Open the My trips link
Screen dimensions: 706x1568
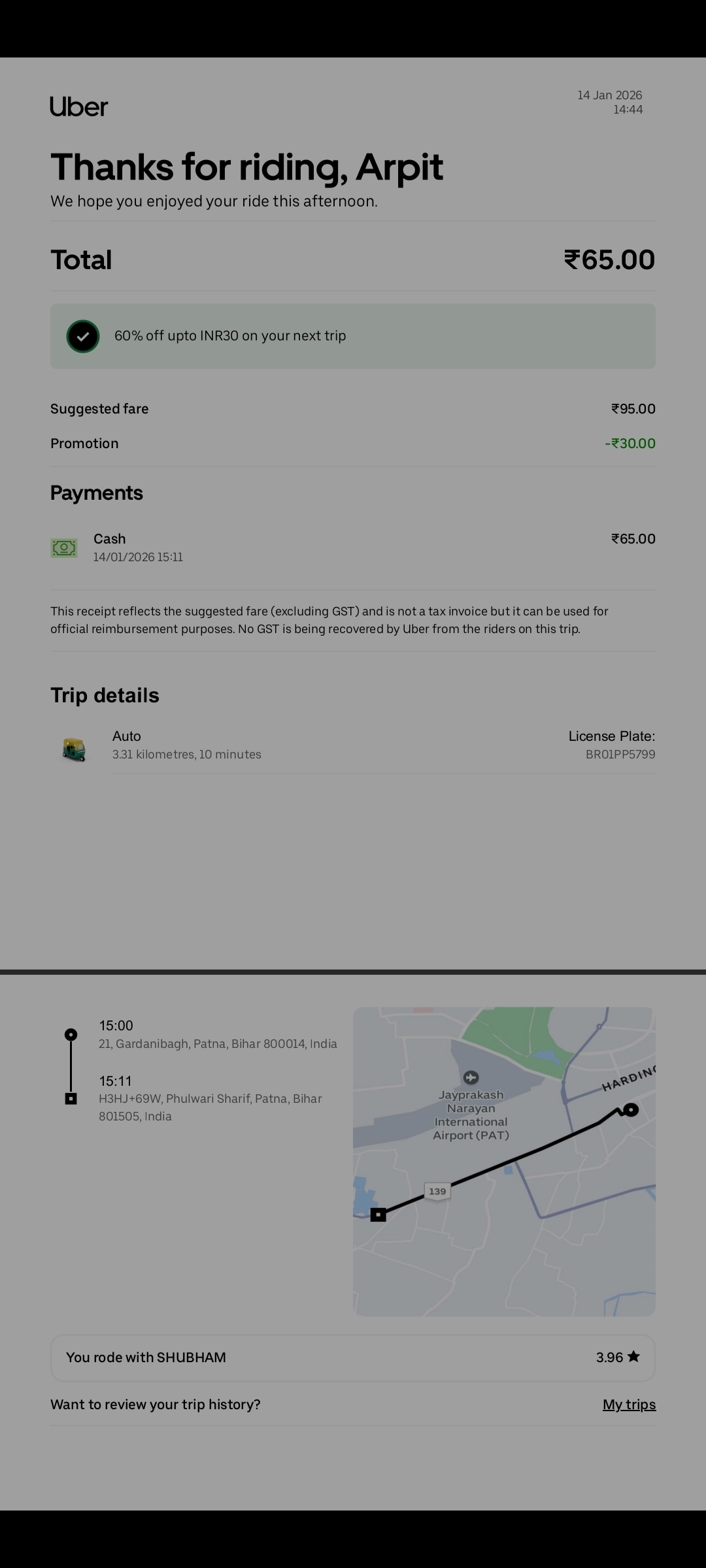tap(629, 1404)
